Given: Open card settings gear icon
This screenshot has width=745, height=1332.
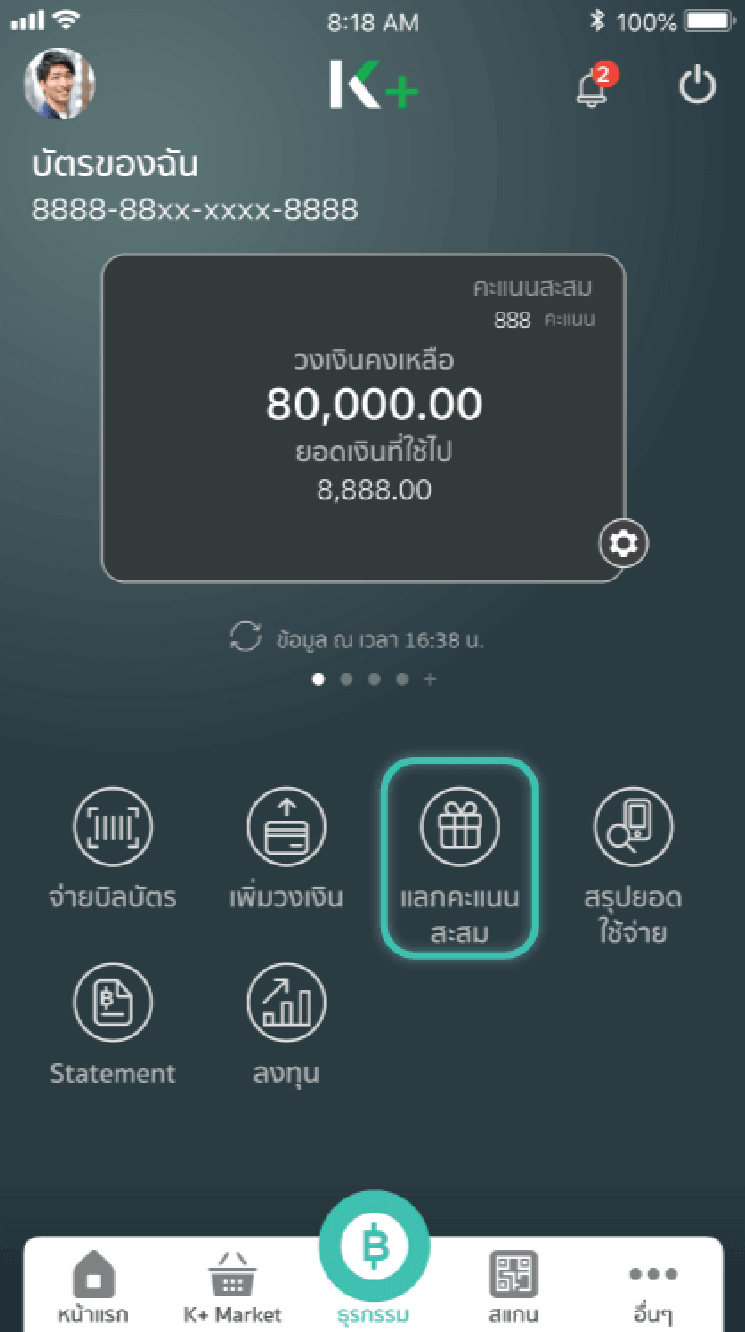Looking at the screenshot, I should 624,543.
